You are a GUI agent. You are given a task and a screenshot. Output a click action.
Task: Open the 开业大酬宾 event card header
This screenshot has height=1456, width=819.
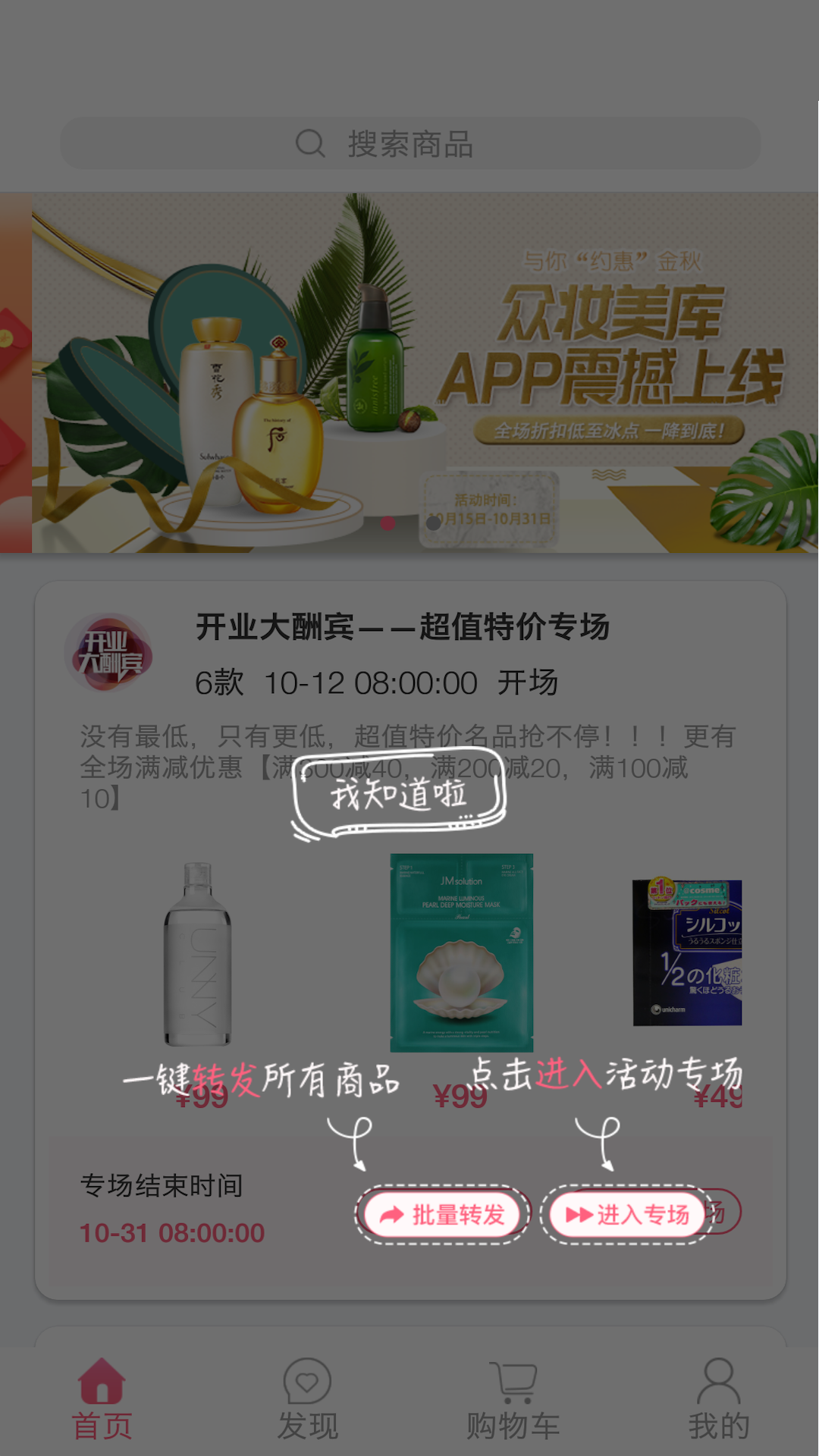(402, 628)
